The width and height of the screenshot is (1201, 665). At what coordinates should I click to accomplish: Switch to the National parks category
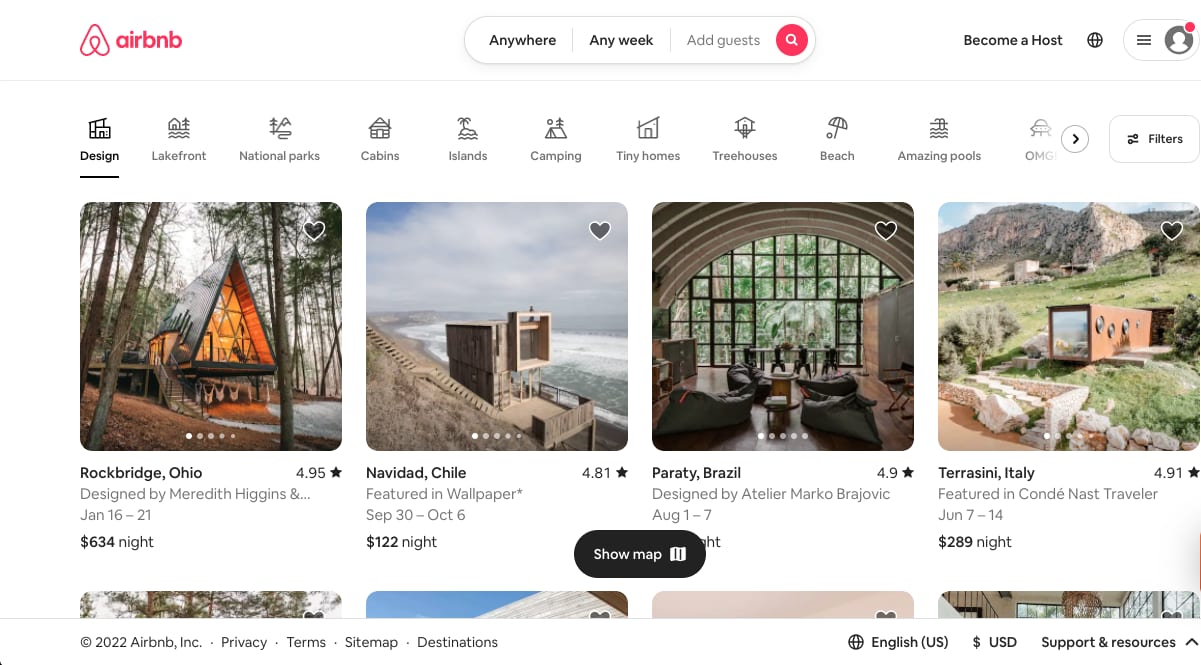(x=280, y=139)
